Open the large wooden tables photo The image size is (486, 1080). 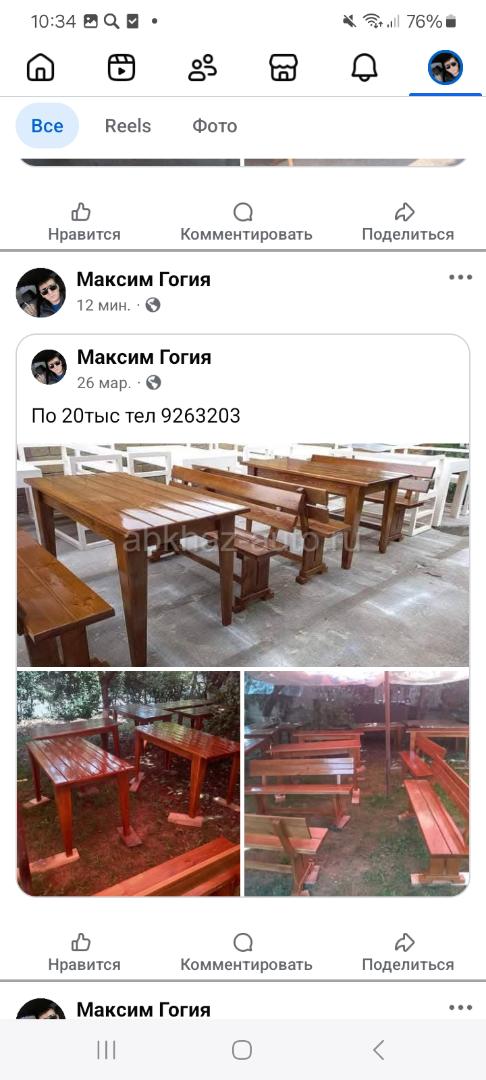tap(243, 554)
